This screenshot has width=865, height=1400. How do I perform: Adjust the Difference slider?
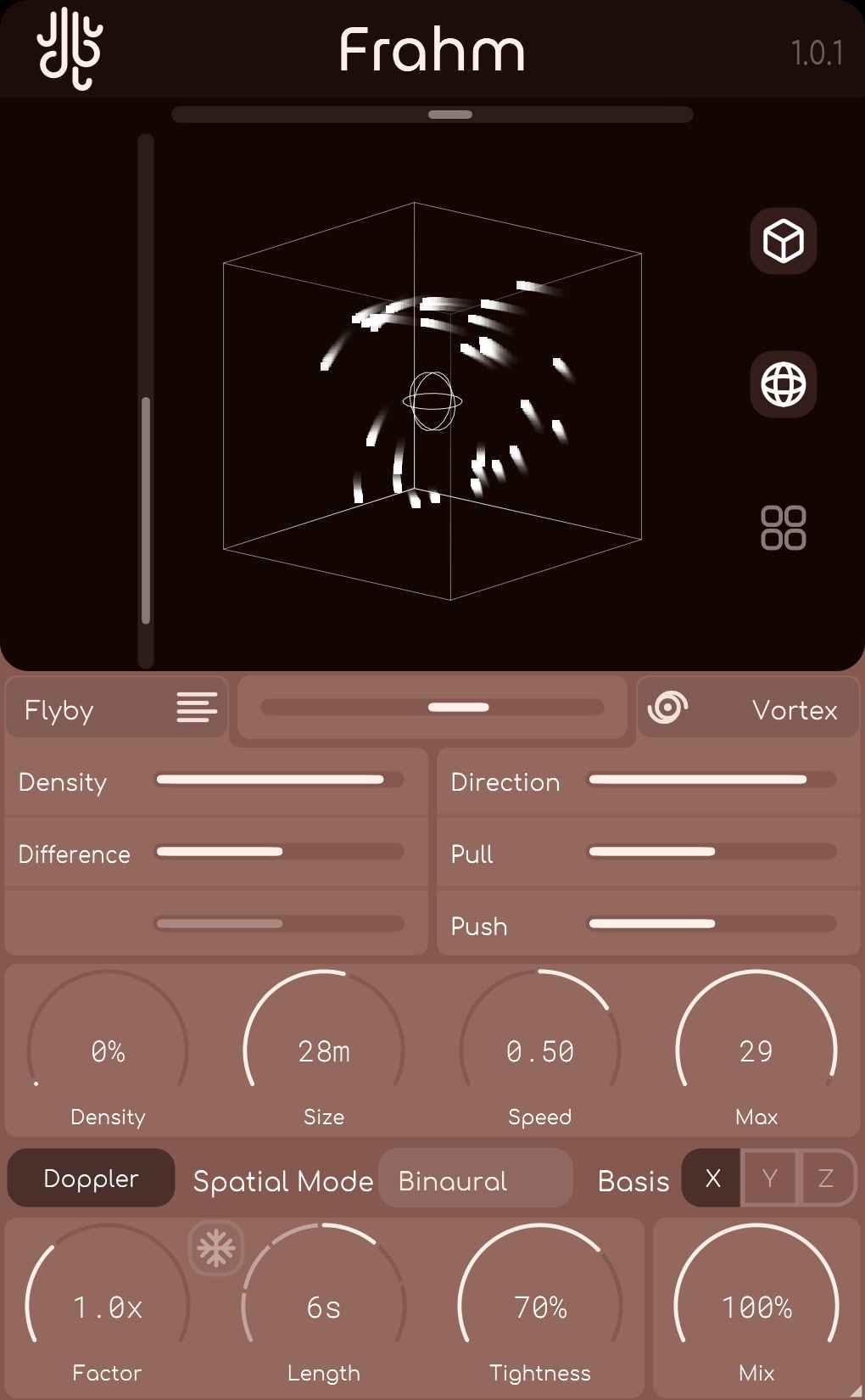click(278, 852)
